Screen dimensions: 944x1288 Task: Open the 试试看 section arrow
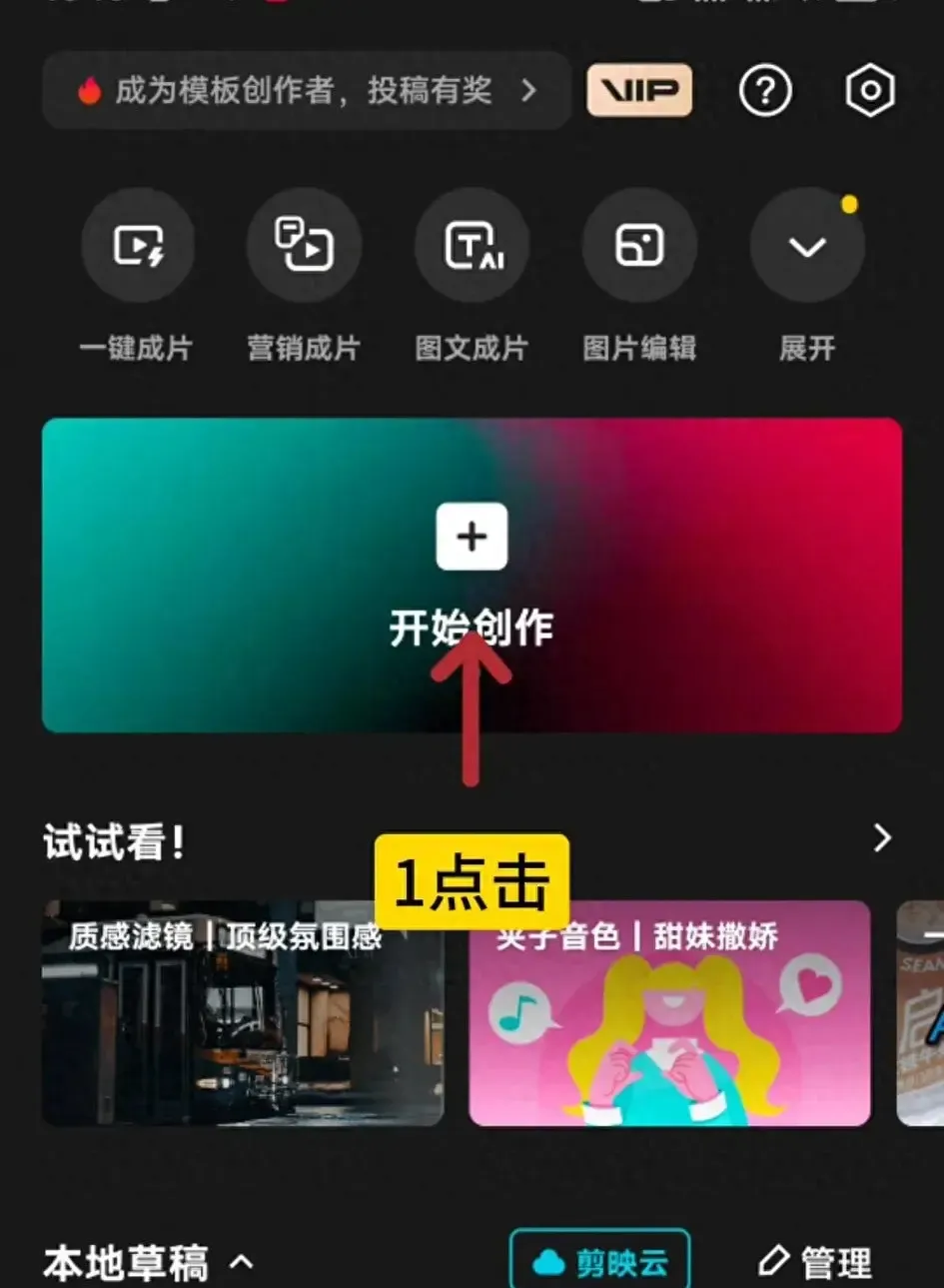click(x=881, y=837)
